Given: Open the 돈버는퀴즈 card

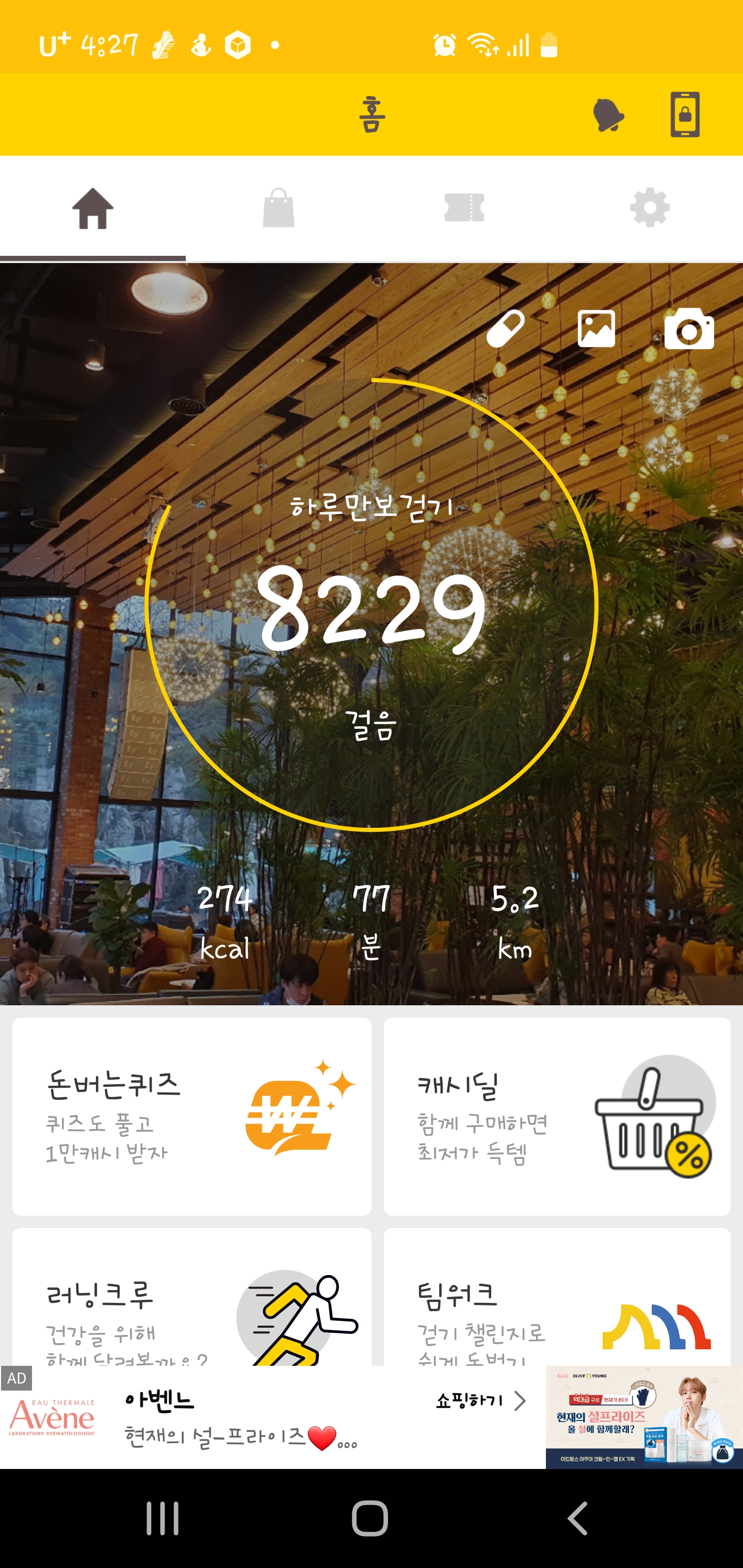Looking at the screenshot, I should pos(191,1116).
